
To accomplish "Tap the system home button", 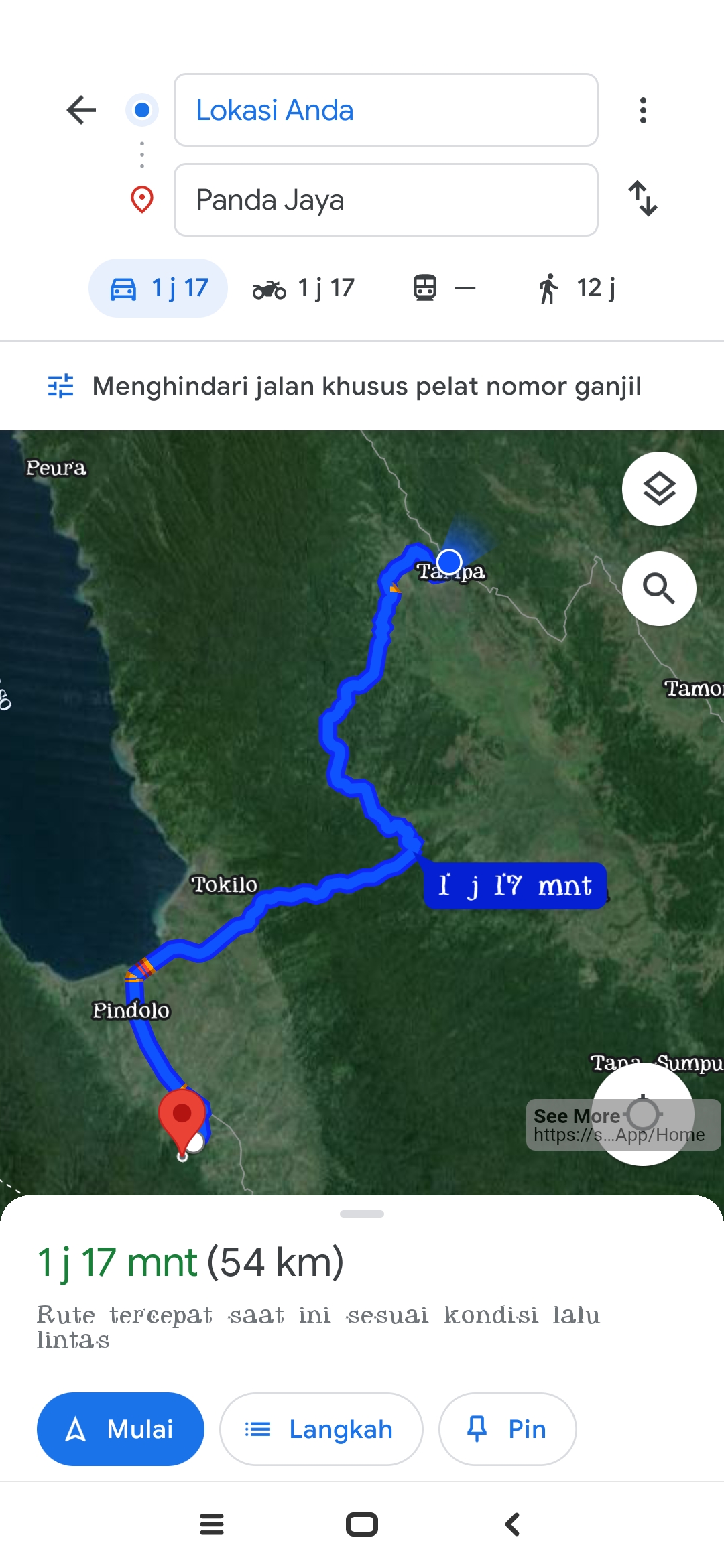I will (x=362, y=1524).
